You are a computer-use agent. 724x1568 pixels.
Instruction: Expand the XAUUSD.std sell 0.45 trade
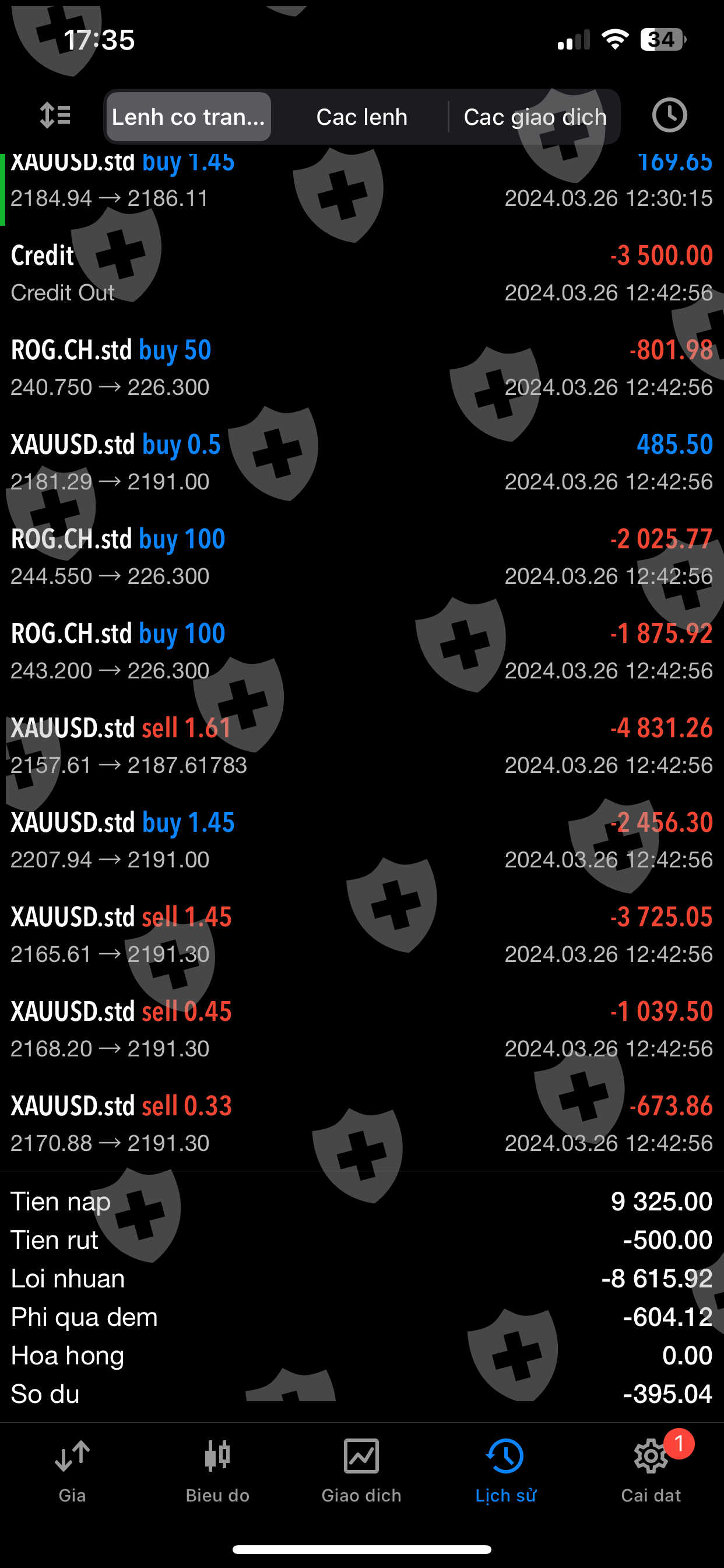tap(361, 1030)
